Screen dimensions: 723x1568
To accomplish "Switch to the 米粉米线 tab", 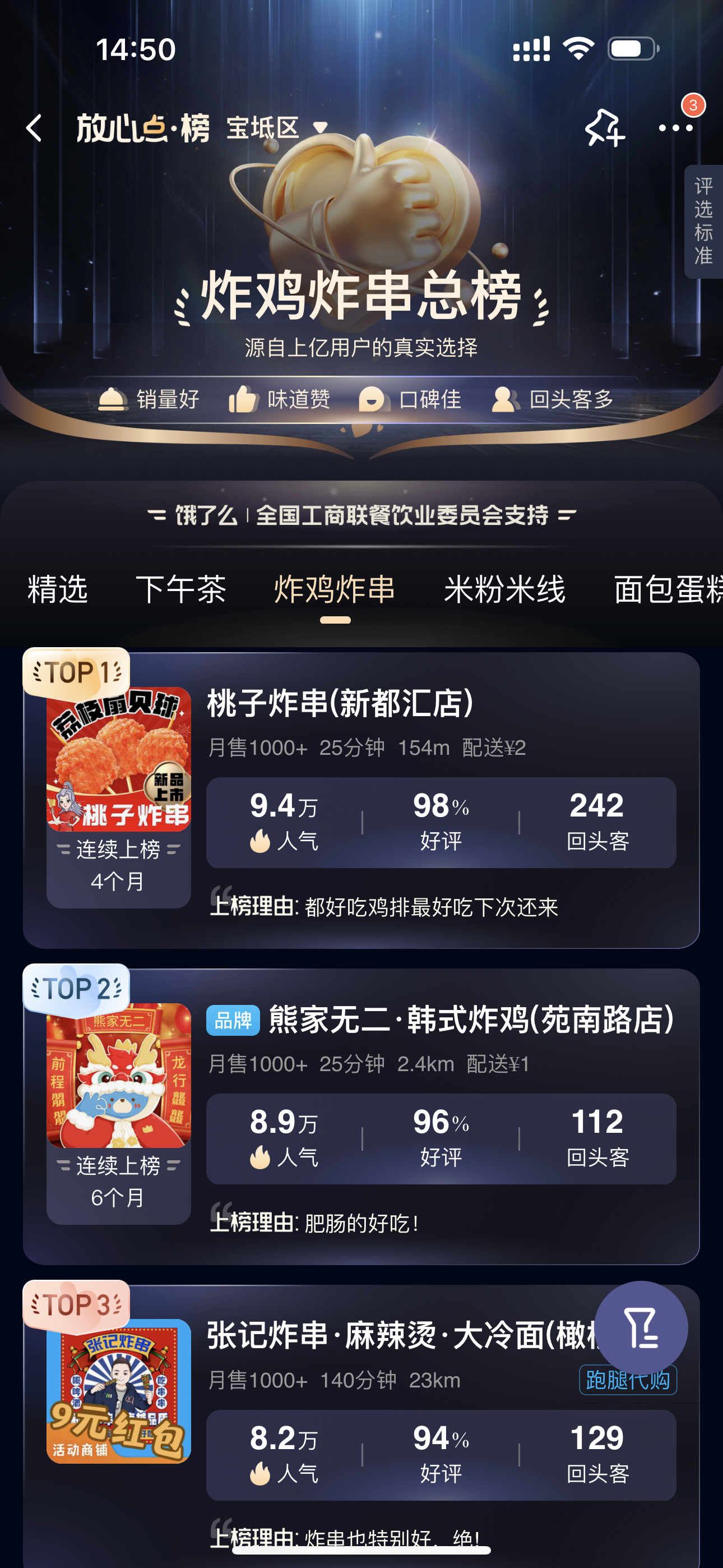I will (x=504, y=589).
